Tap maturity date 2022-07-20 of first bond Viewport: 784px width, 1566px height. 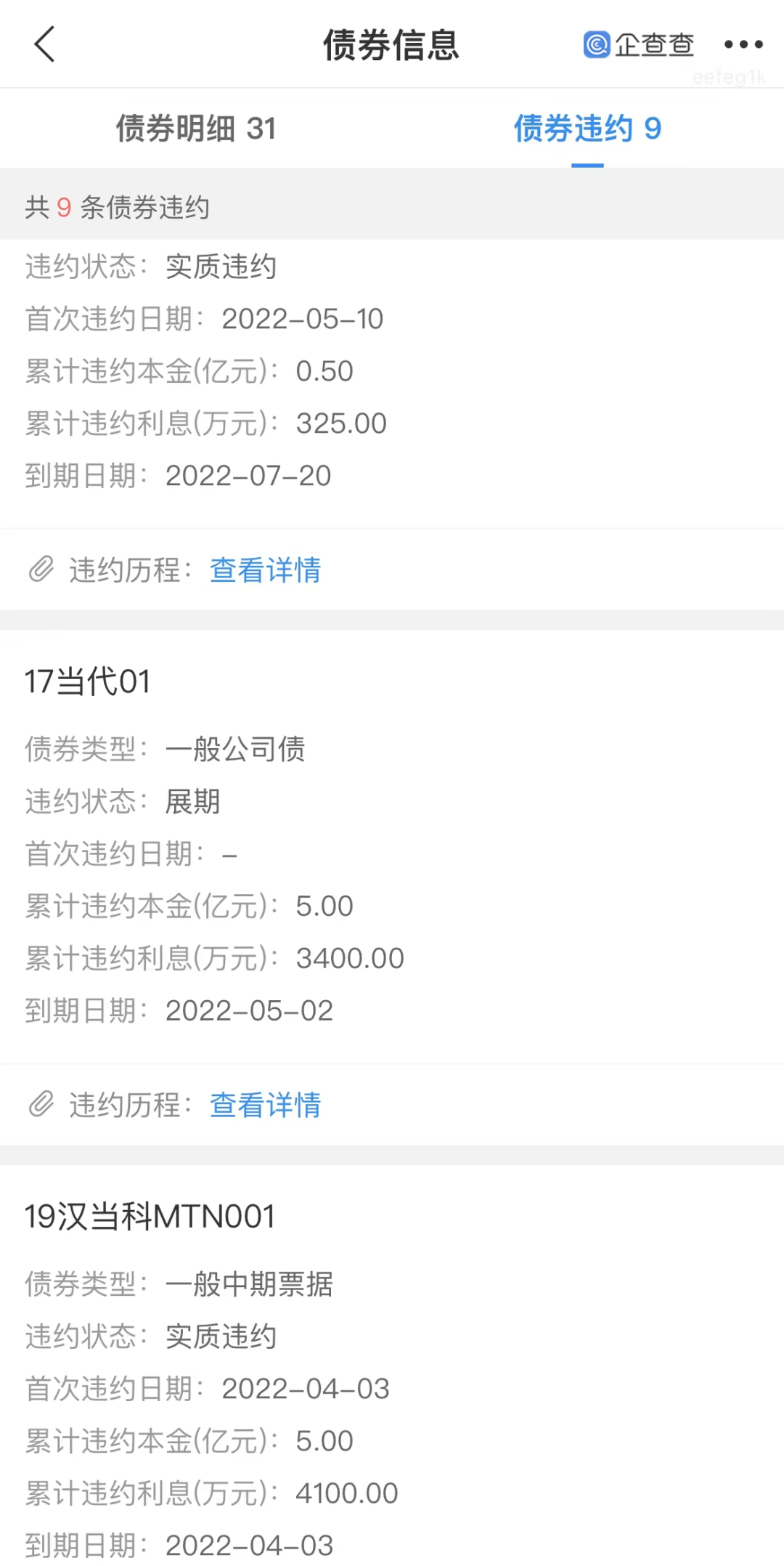point(248,475)
